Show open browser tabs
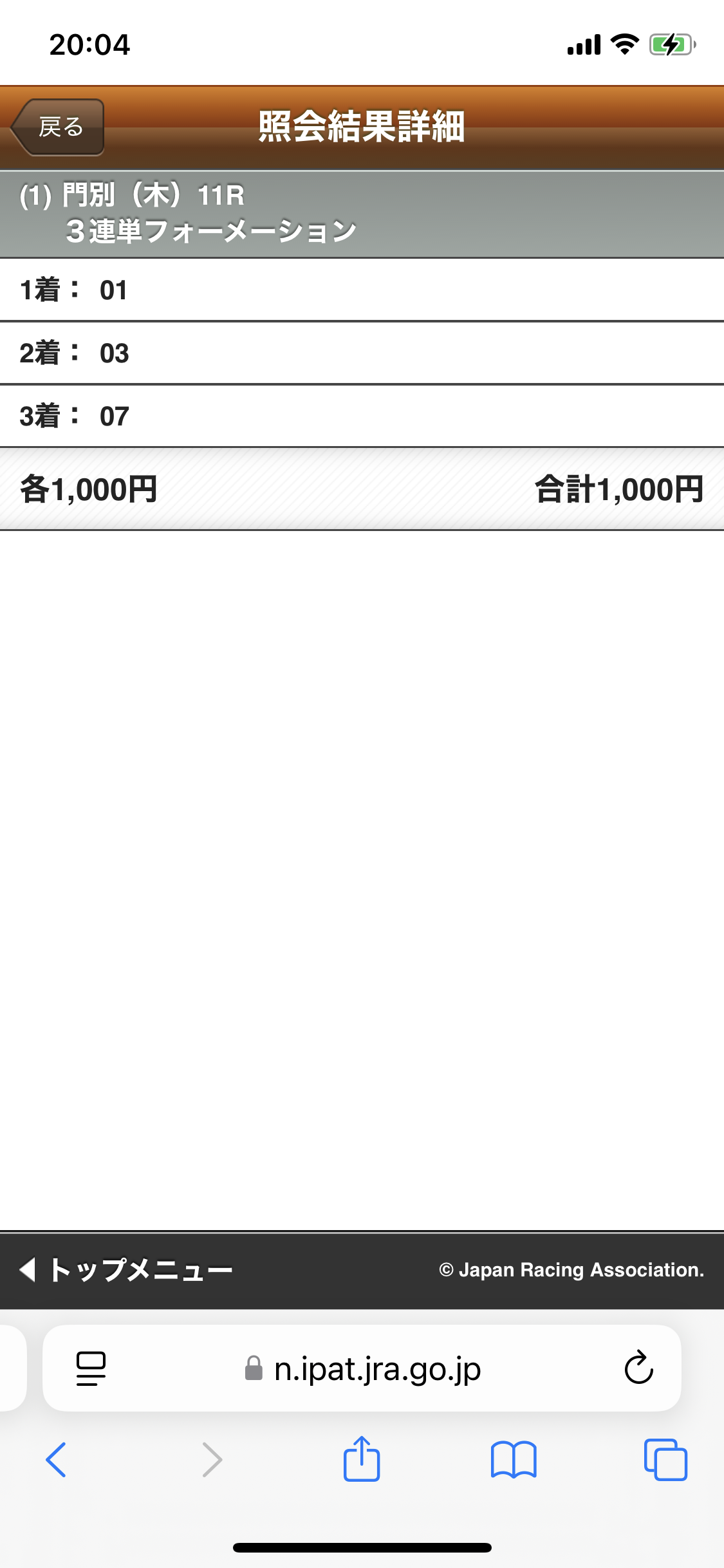This screenshot has height=1568, width=724. tap(665, 1459)
